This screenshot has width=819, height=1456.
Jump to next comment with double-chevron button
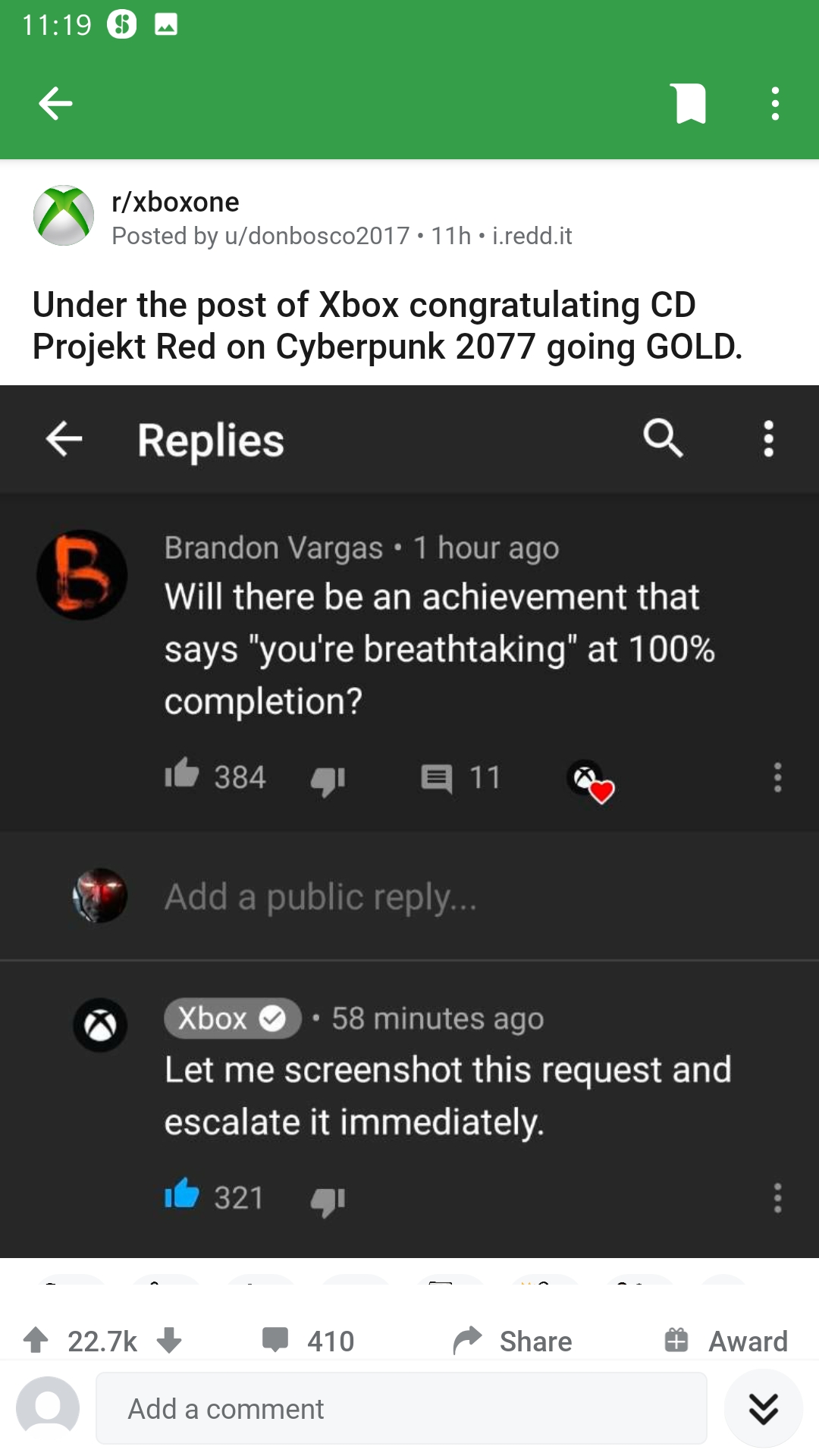[x=763, y=1408]
